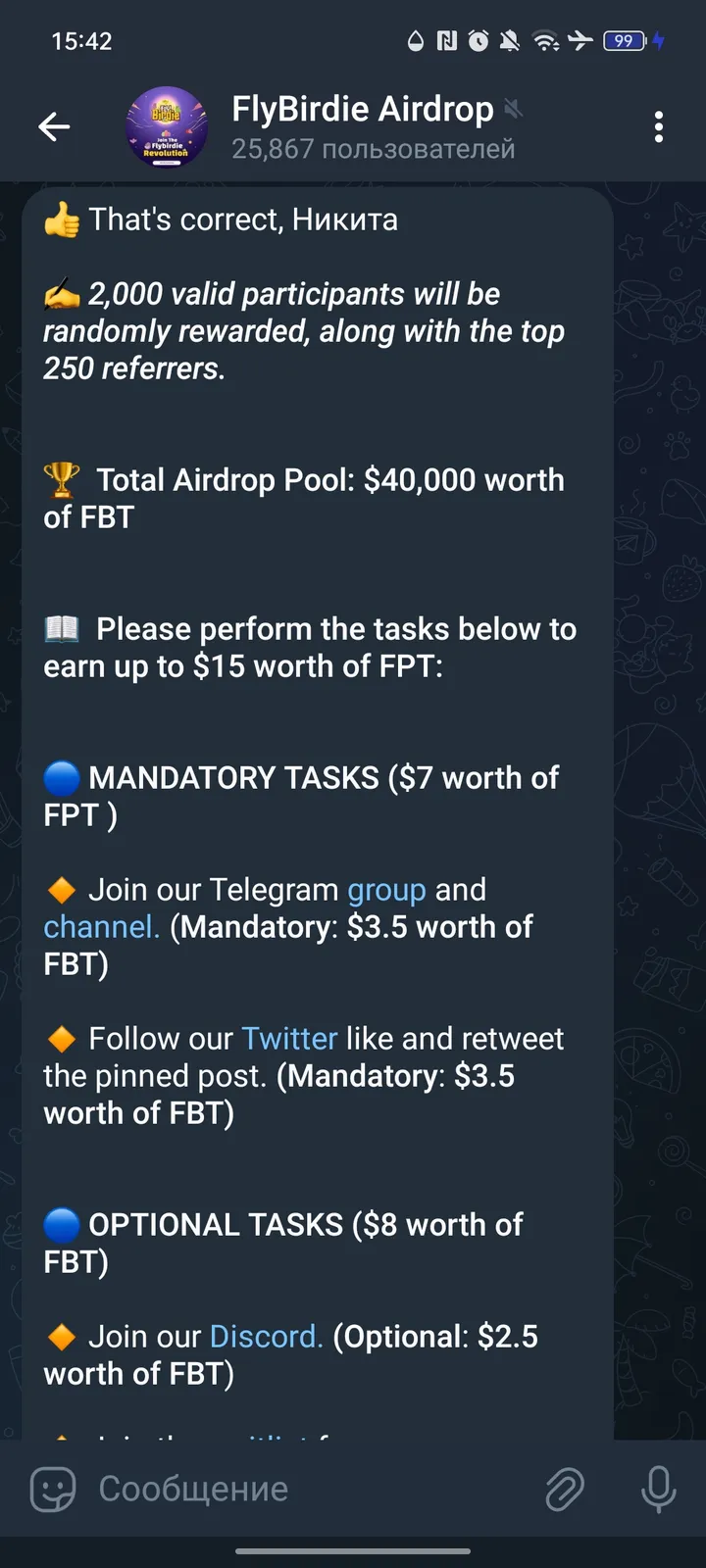Tap the back arrow to leave the chat

tap(55, 126)
